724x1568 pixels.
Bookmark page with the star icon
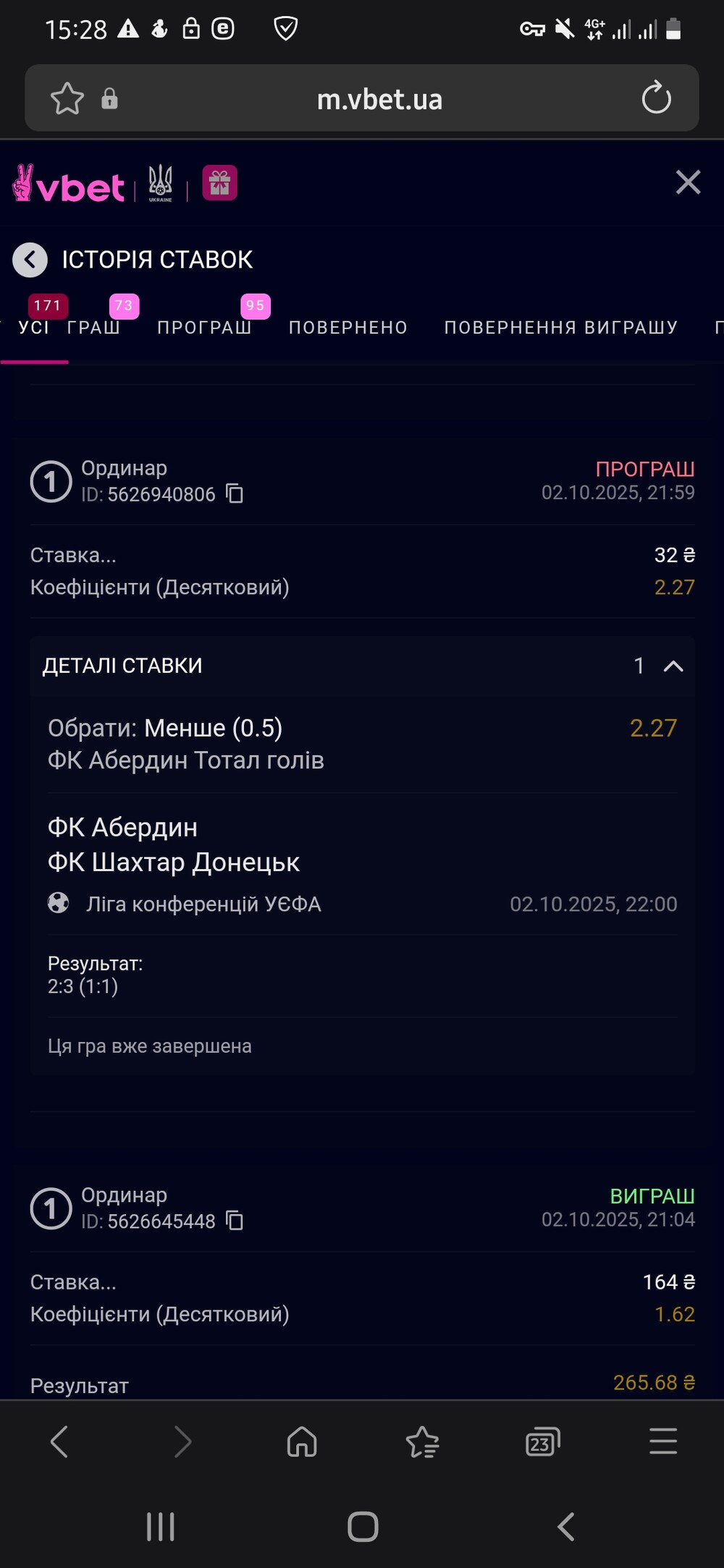pyautogui.click(x=67, y=98)
